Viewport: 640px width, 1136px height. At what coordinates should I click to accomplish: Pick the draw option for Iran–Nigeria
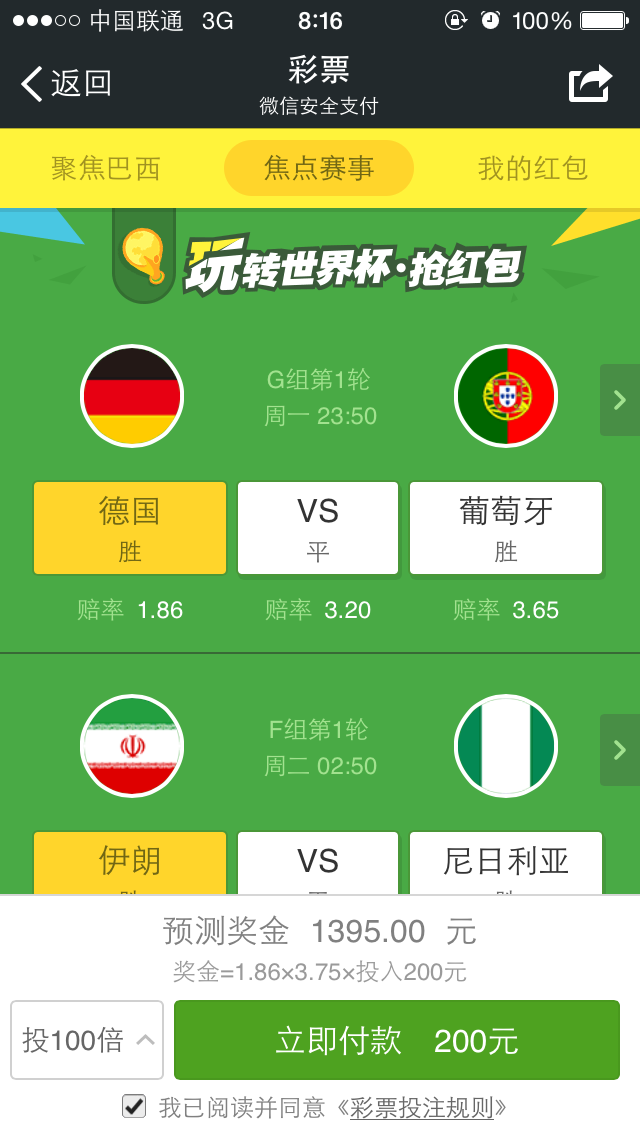[318, 862]
